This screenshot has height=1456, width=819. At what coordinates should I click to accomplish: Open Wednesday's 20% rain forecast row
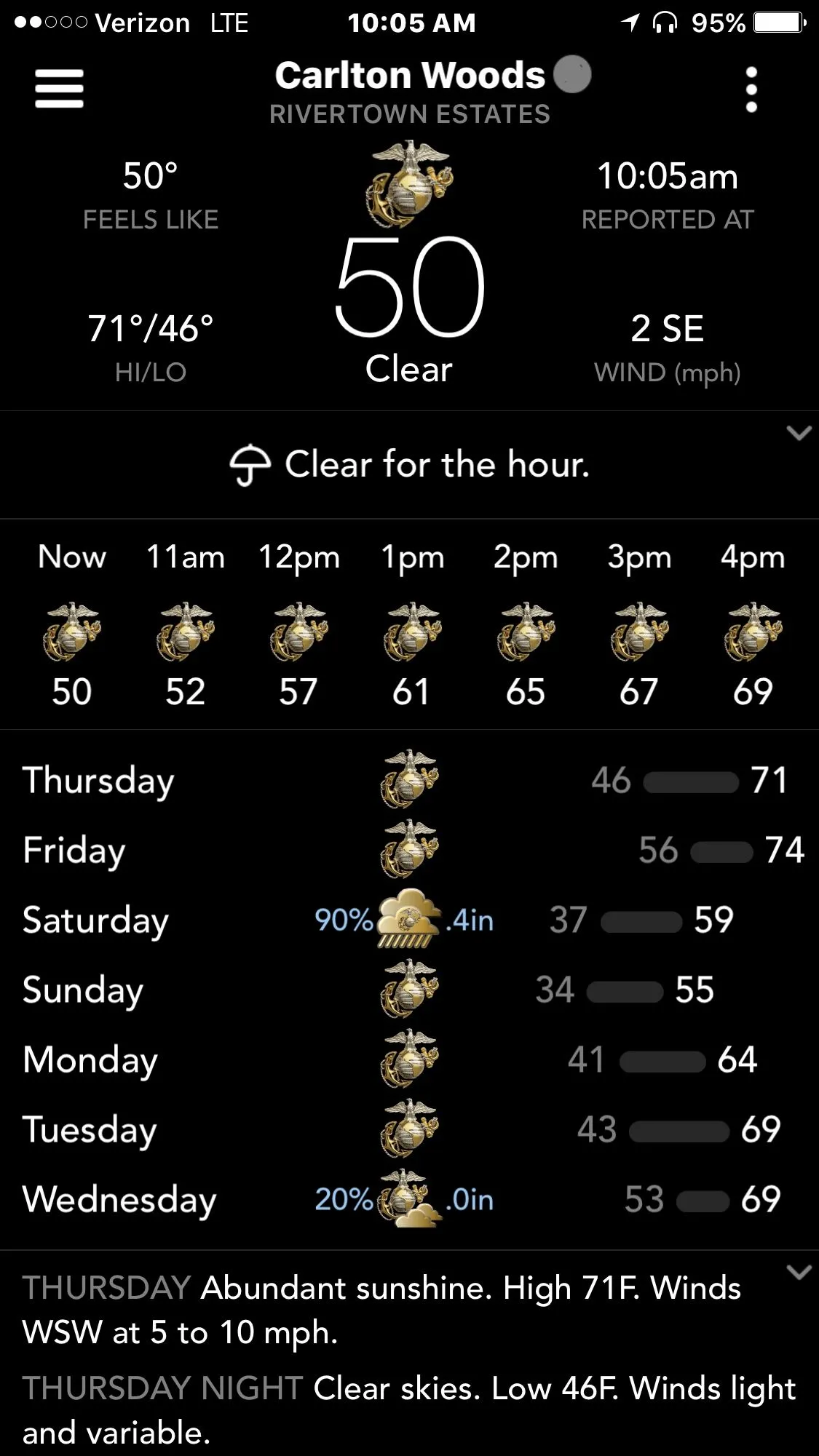tap(409, 1199)
